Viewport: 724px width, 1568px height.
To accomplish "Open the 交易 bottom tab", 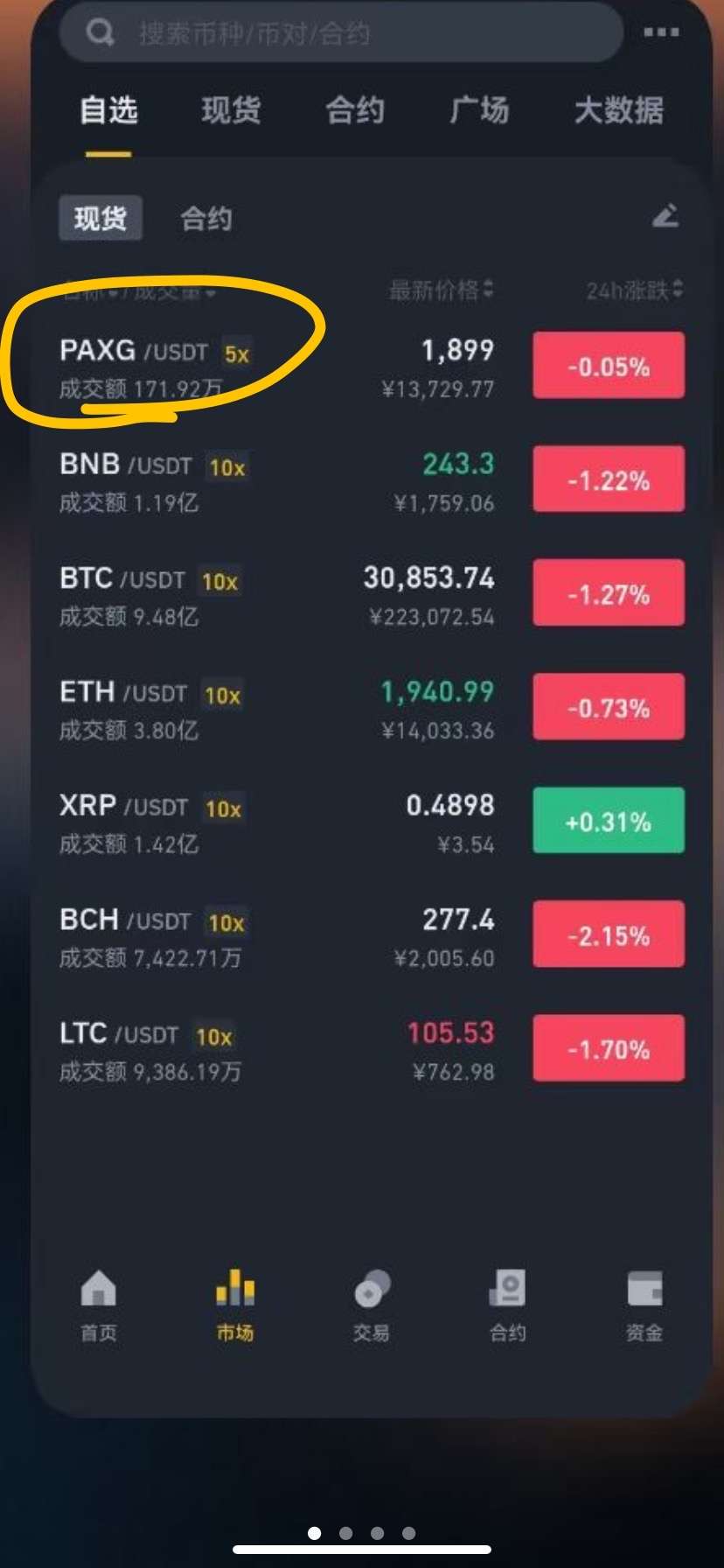I will pyautogui.click(x=372, y=1305).
